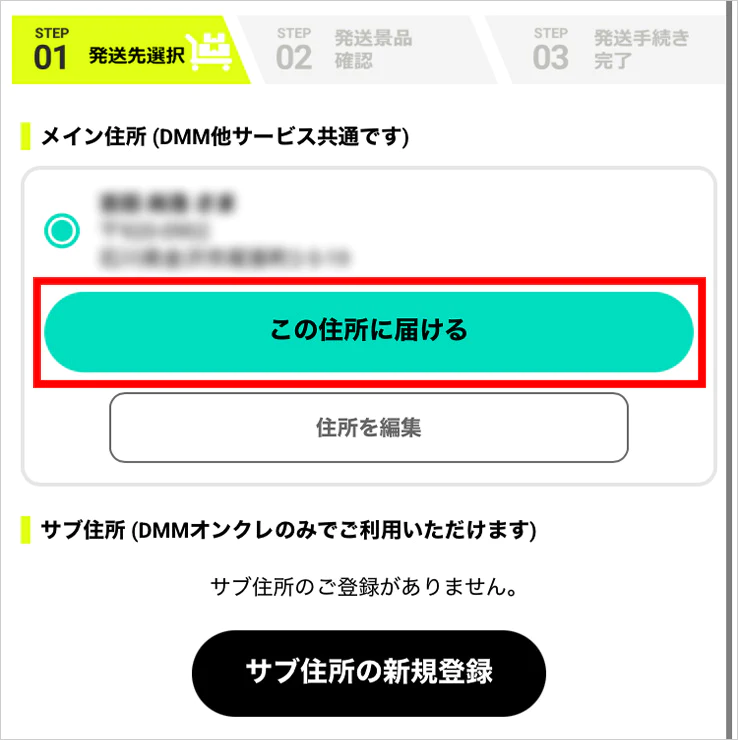
Task: Register new sub address via サブ住所の新規登録
Action: coord(368,671)
